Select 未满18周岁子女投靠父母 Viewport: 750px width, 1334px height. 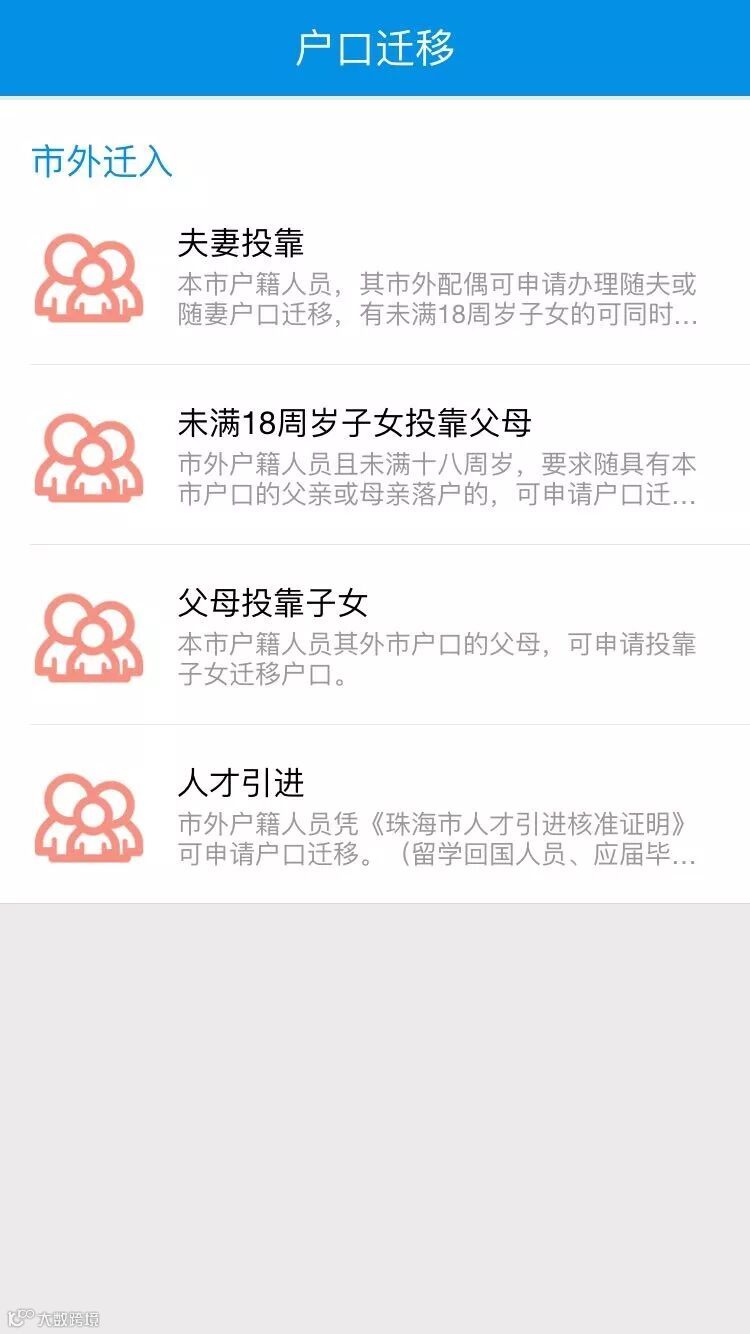[x=375, y=456]
